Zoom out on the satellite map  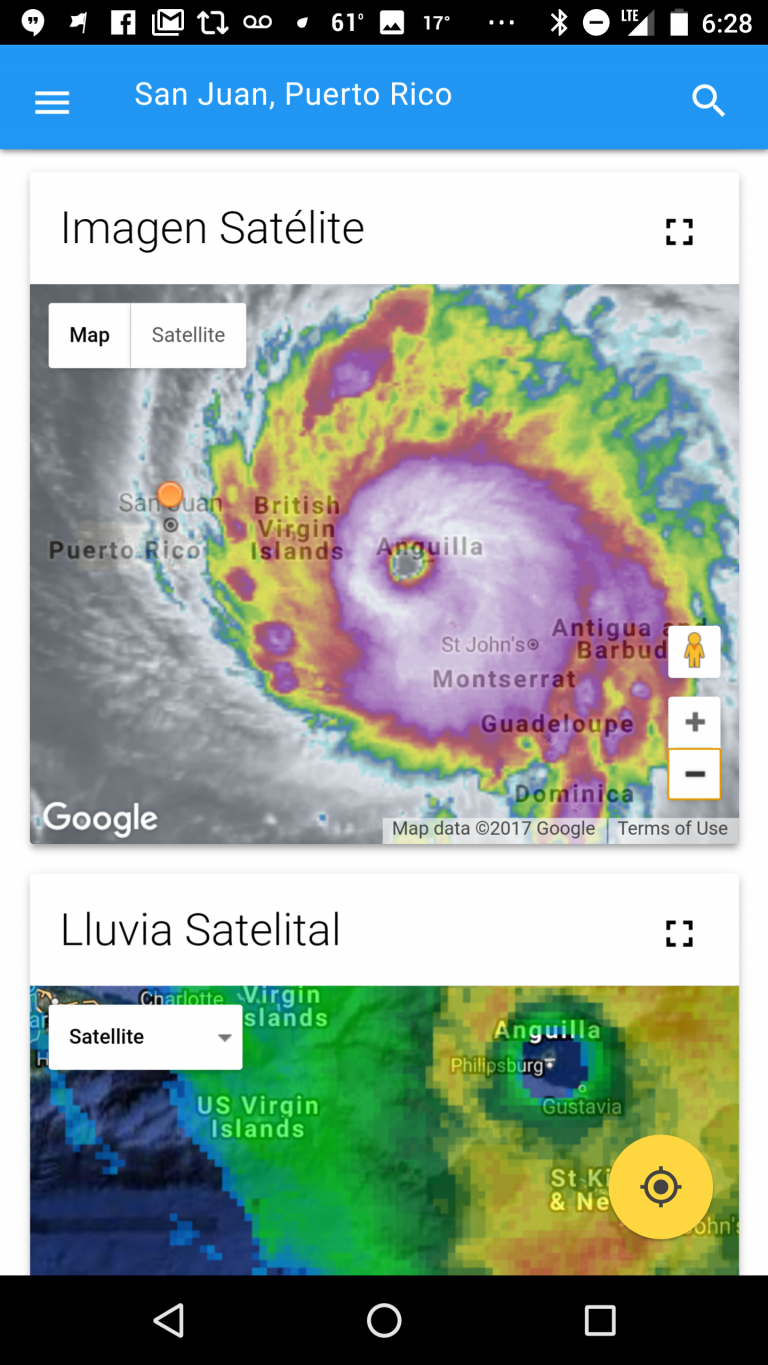pyautogui.click(x=694, y=774)
